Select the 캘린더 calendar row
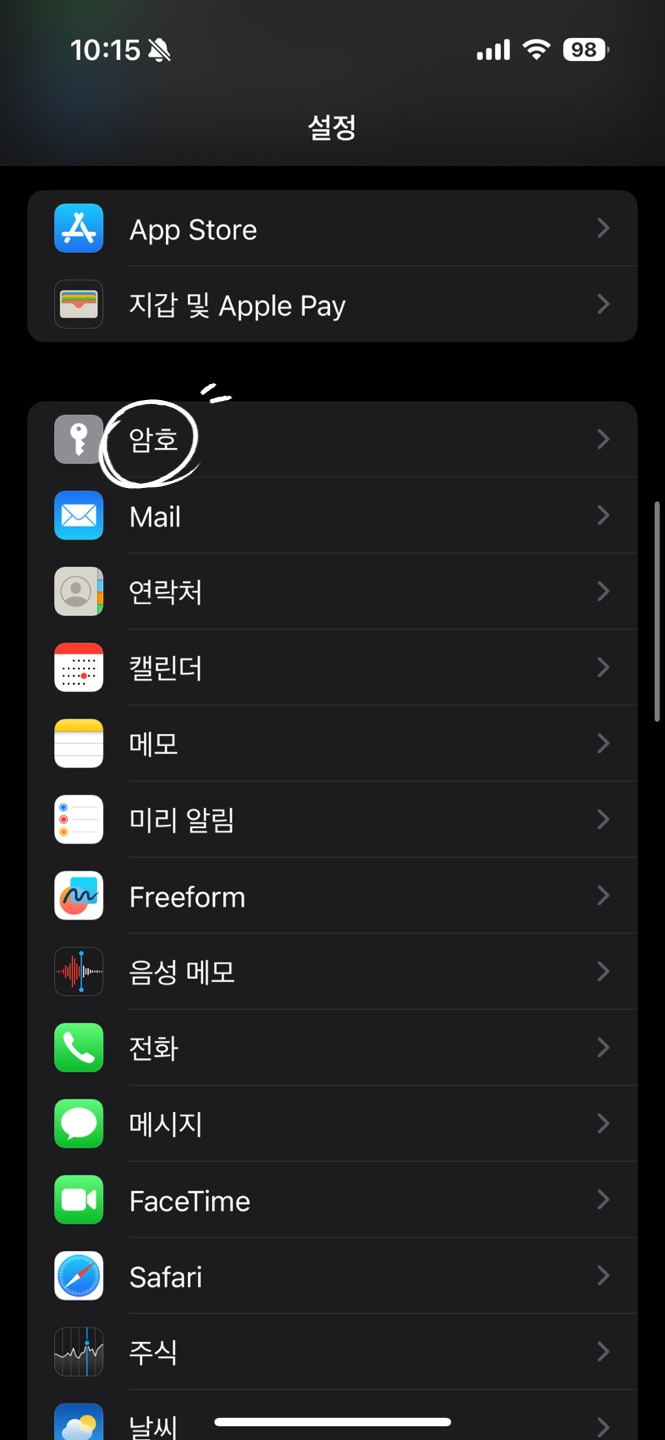665x1440 pixels. (x=332, y=668)
